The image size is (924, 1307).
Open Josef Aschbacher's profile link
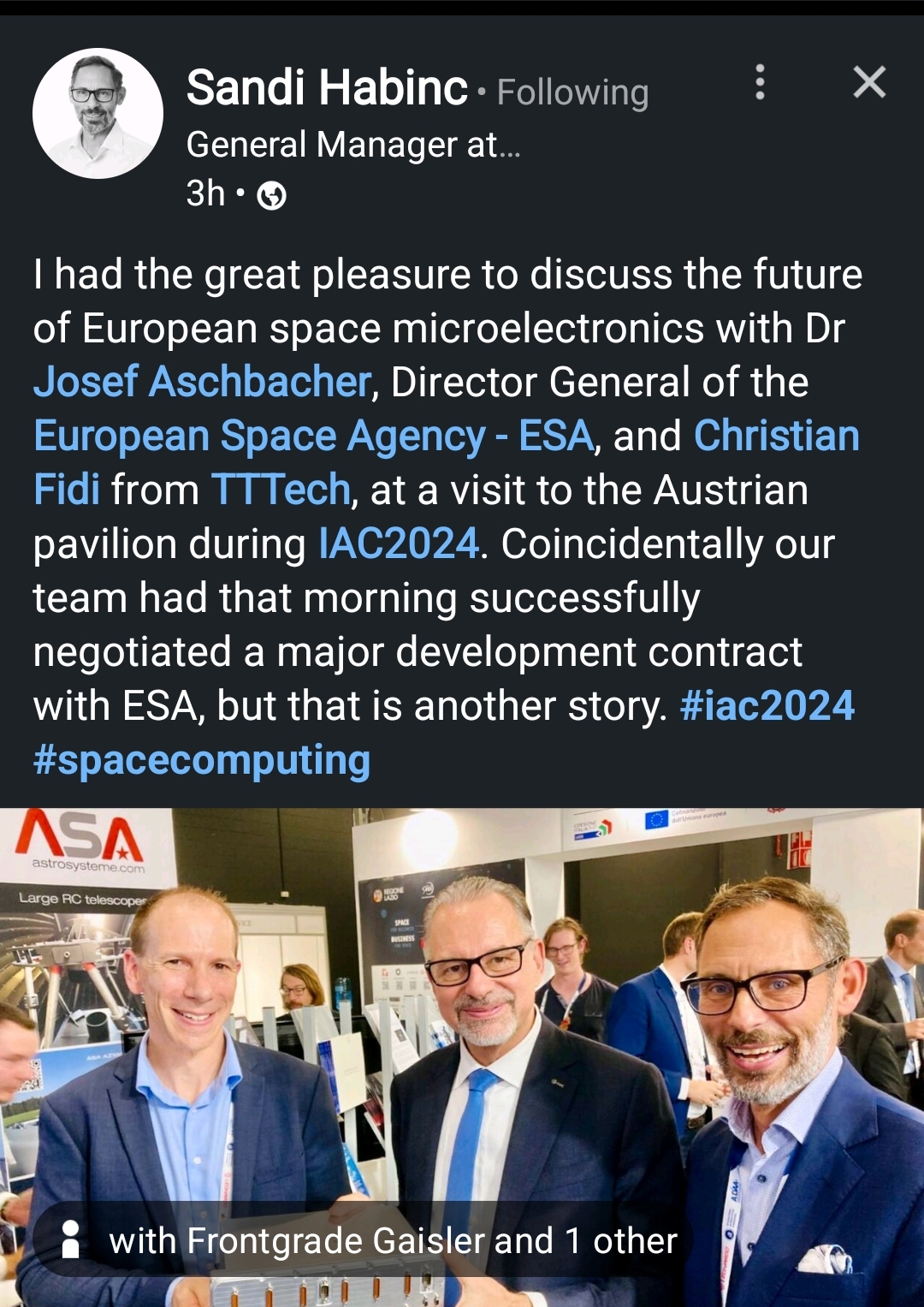203,382
